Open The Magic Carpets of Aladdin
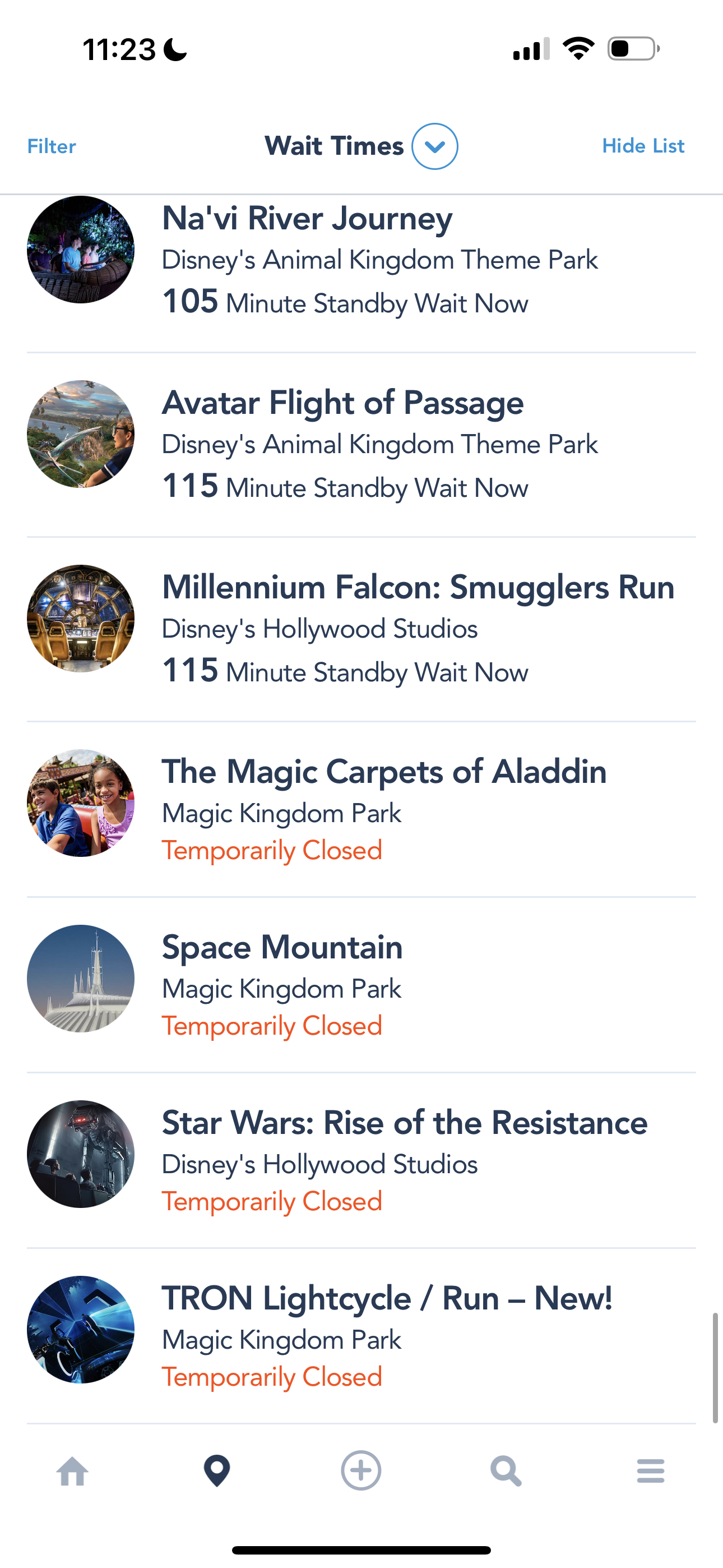Viewport: 723px width, 1568px height. point(383,772)
